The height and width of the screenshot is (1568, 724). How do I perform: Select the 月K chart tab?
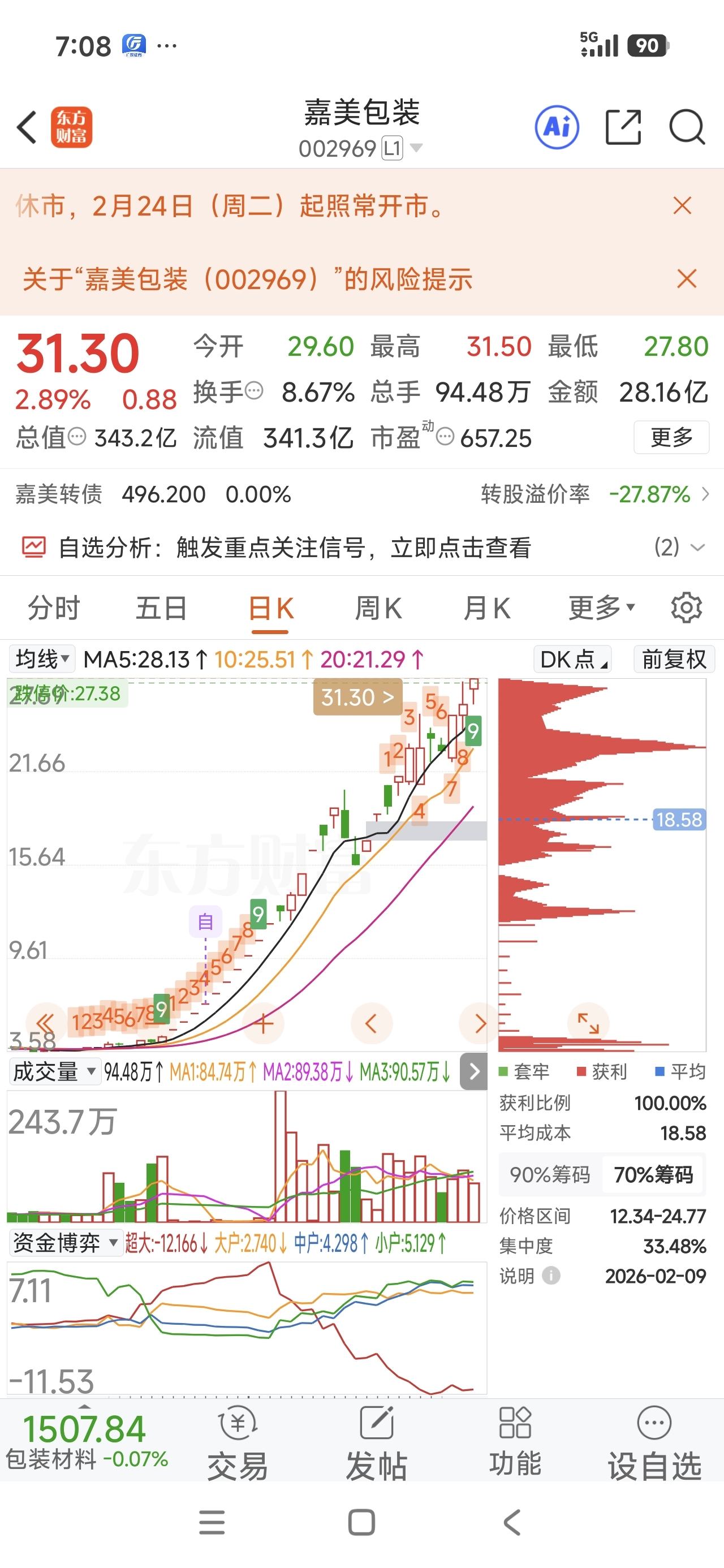[486, 608]
